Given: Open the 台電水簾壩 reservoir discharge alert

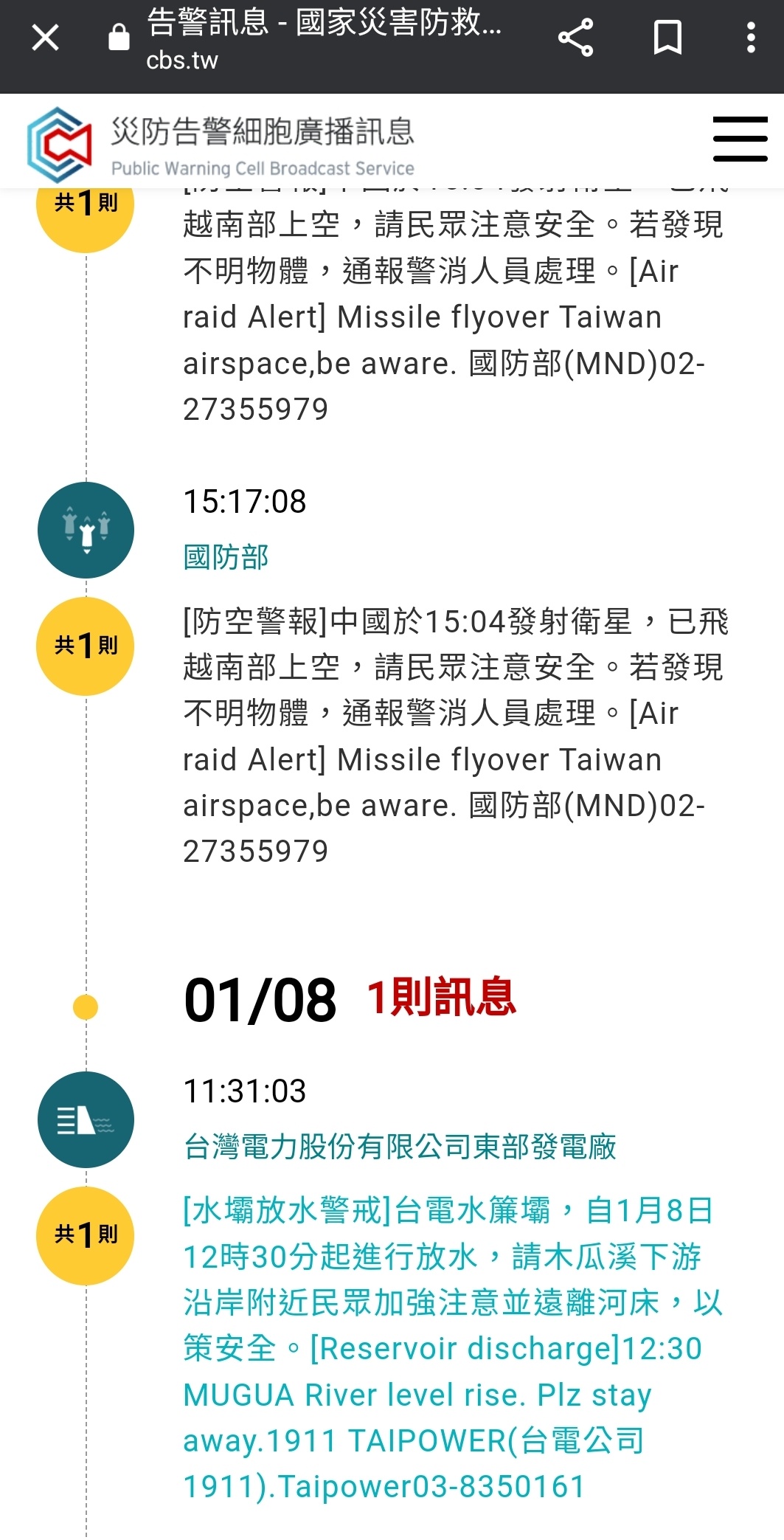Looking at the screenshot, I should click(451, 1348).
